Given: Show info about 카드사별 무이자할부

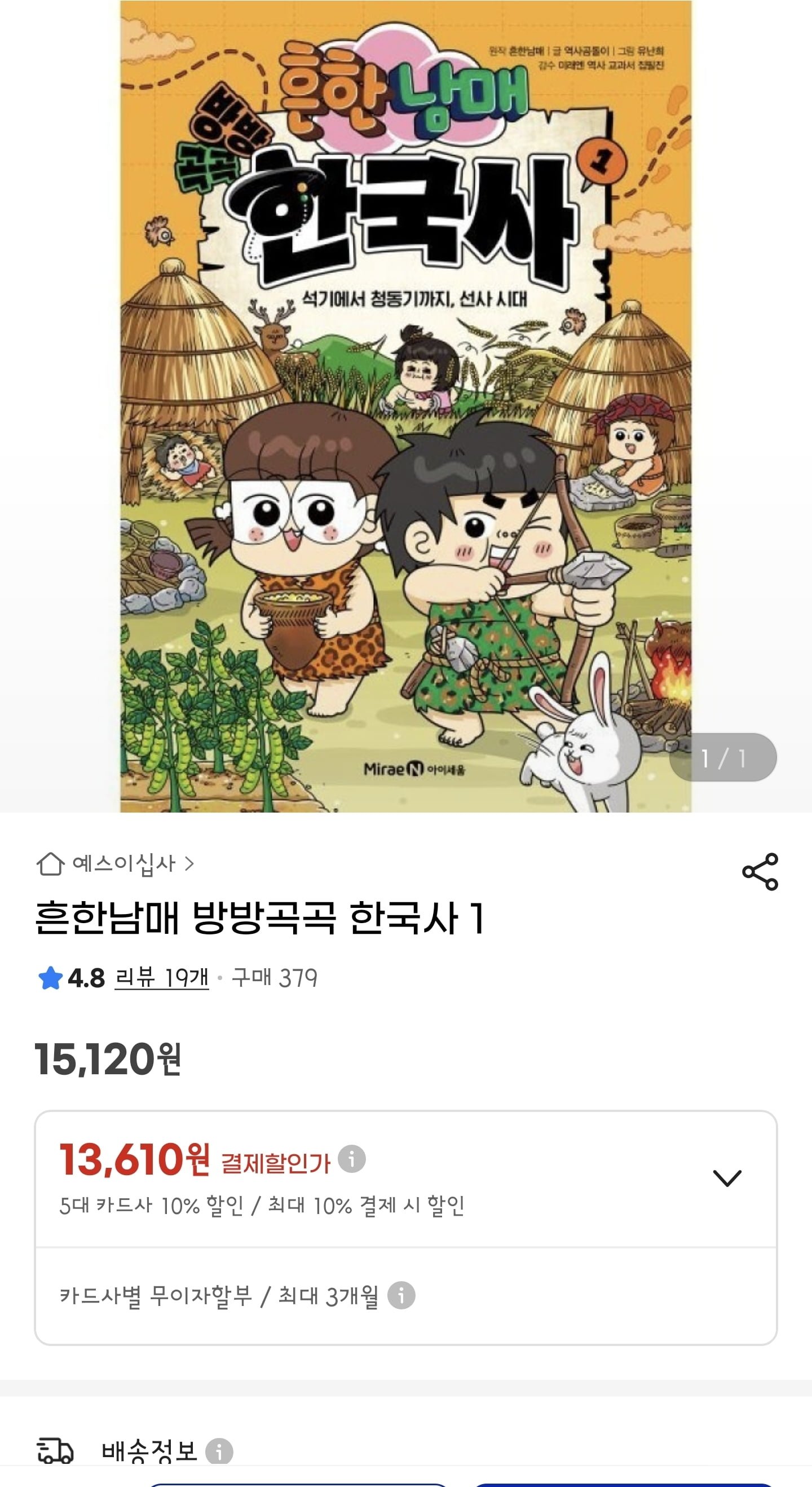Looking at the screenshot, I should click(401, 1295).
